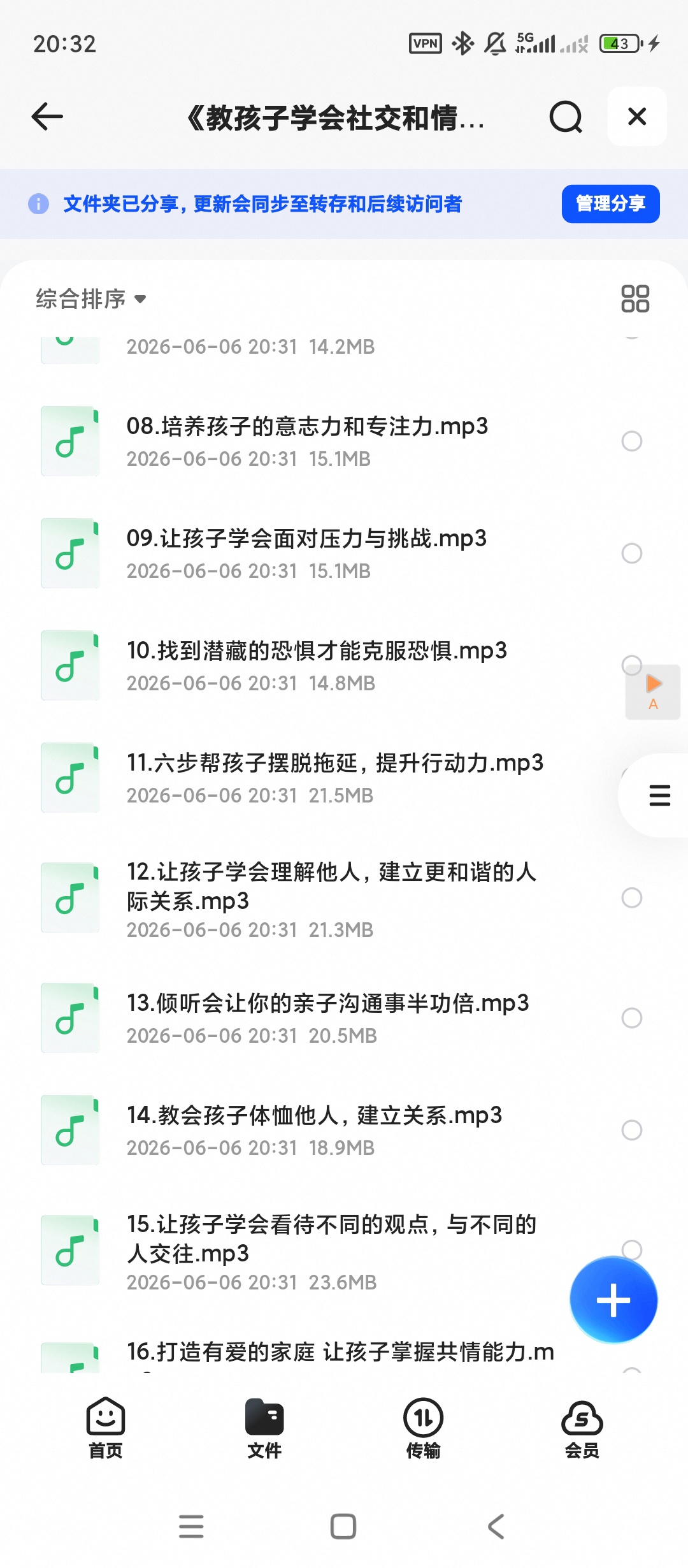Go back using the top-left arrow
688x1568 pixels.
click(x=47, y=117)
